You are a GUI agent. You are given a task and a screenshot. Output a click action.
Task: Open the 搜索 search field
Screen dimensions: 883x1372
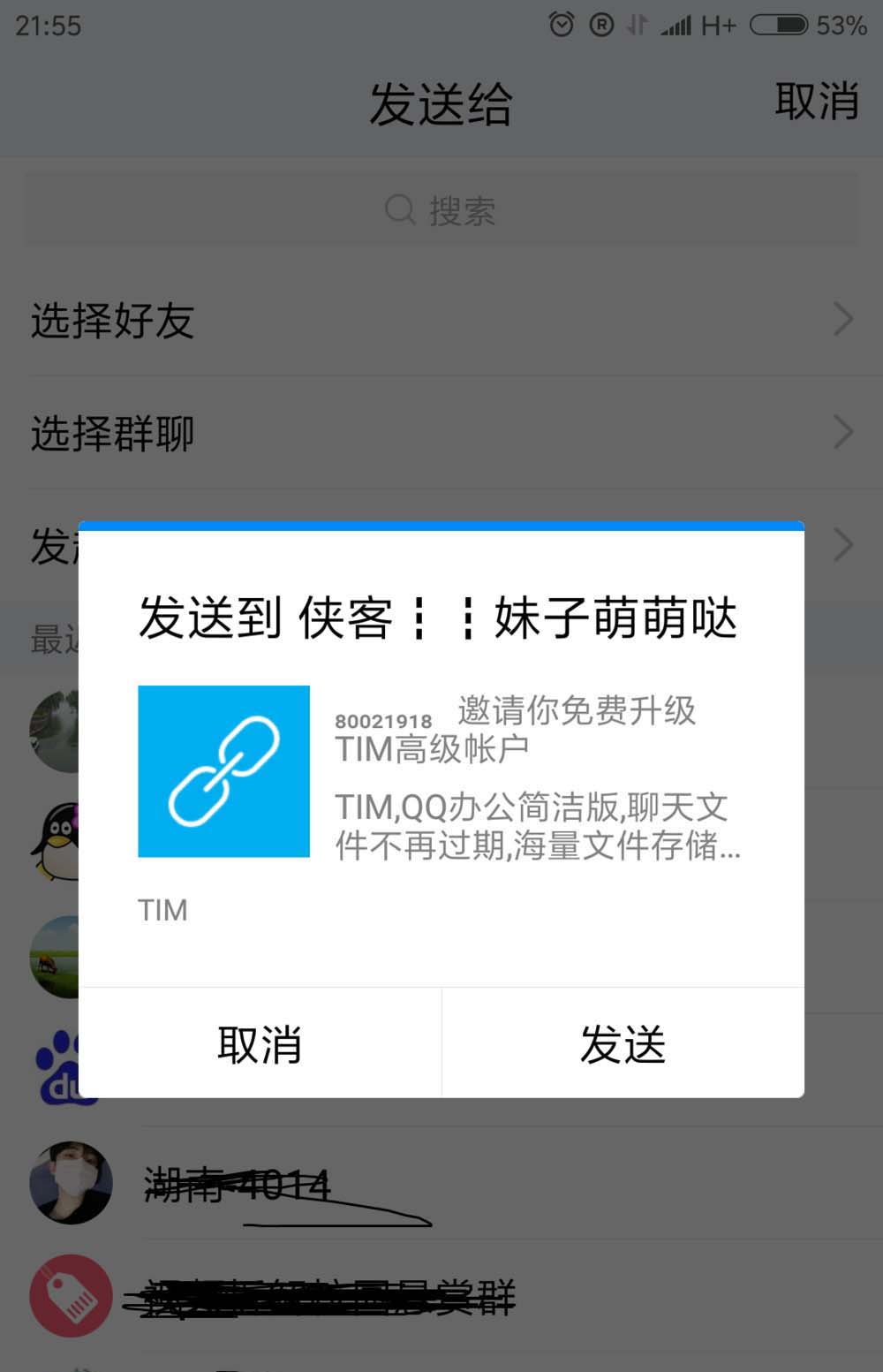pos(441,210)
